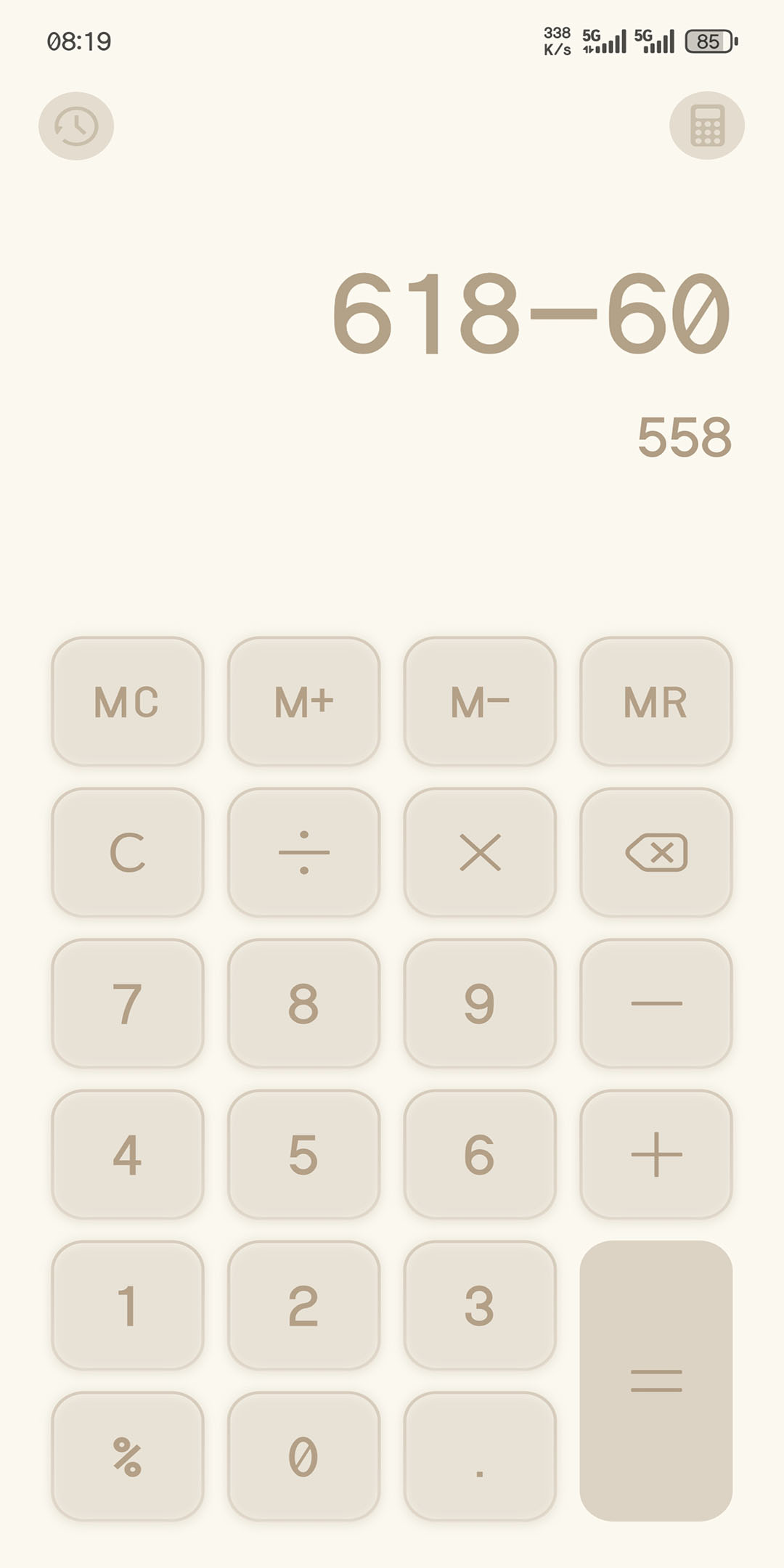
Task: Apply the percent key
Action: pyautogui.click(x=127, y=1456)
